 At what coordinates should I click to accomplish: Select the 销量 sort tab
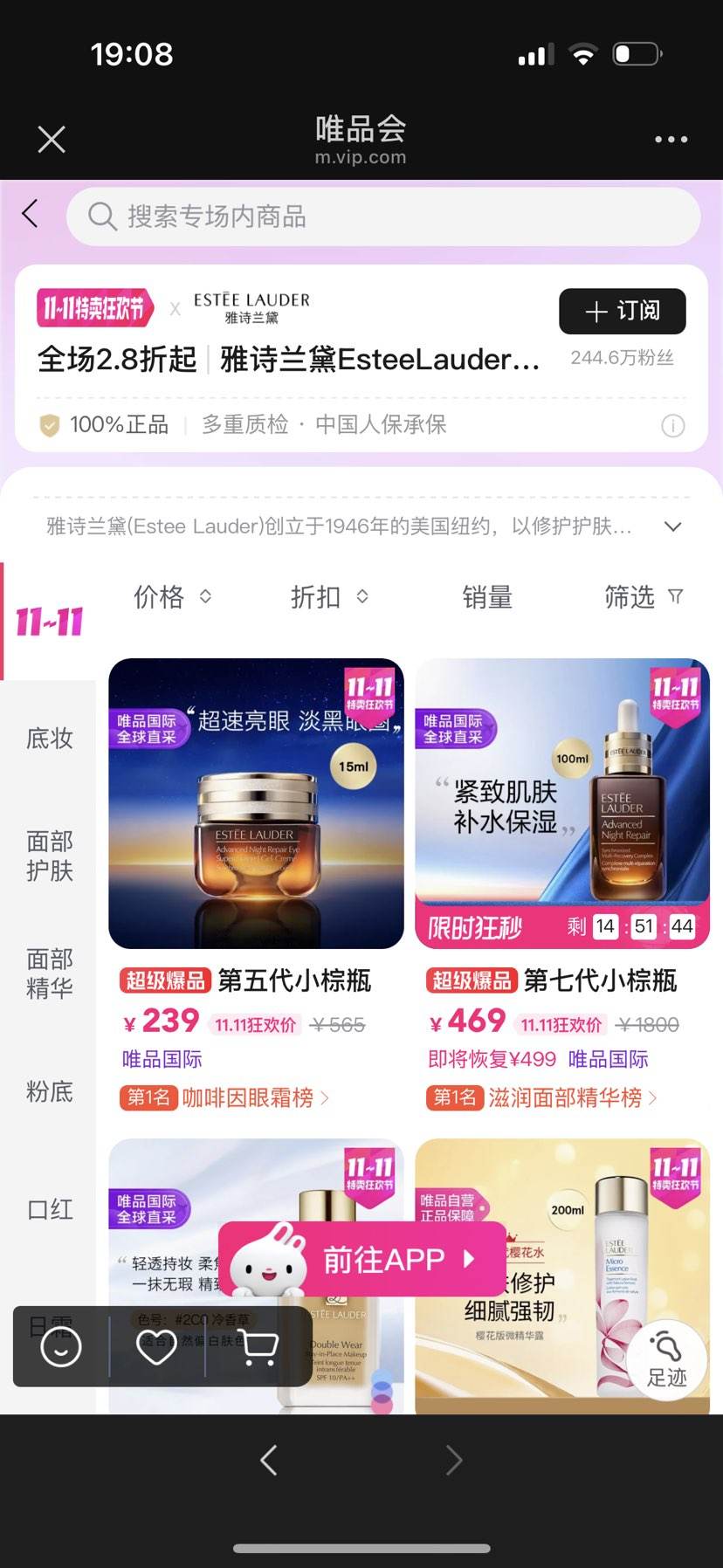coord(486,597)
